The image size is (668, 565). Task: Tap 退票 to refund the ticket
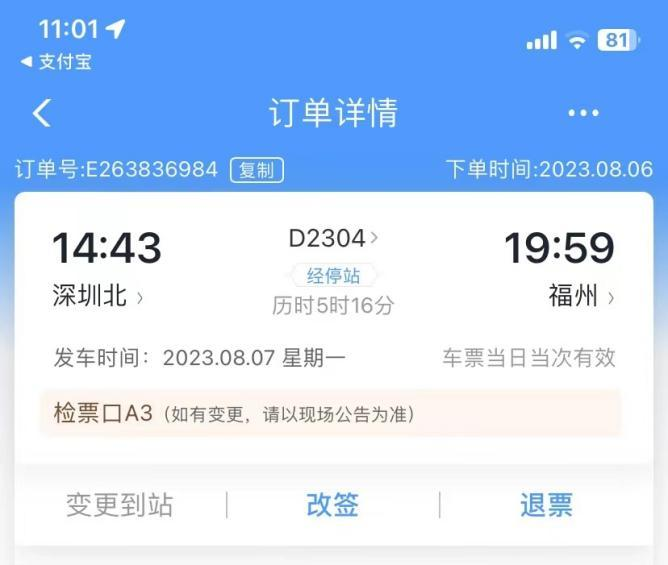coord(545,505)
